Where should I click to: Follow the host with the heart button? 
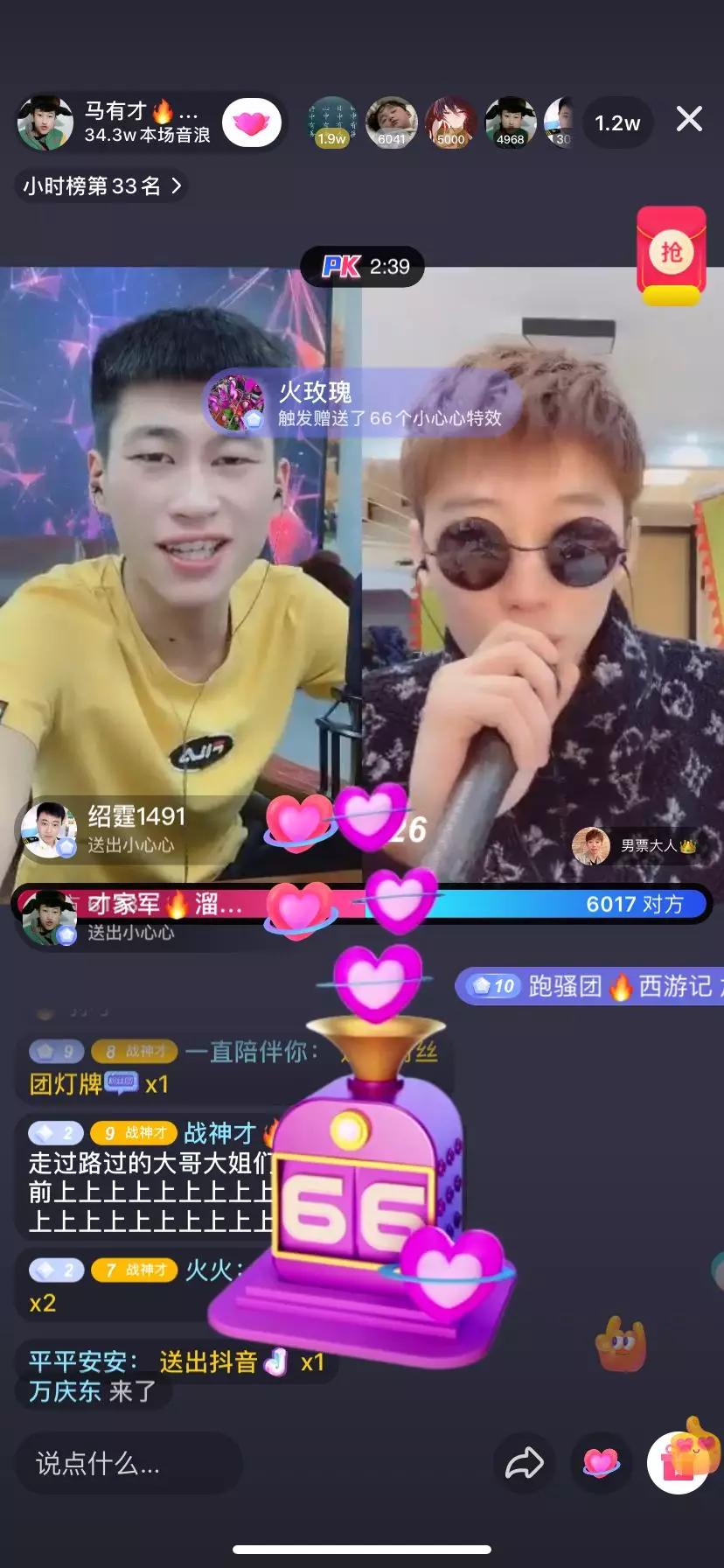(x=252, y=122)
